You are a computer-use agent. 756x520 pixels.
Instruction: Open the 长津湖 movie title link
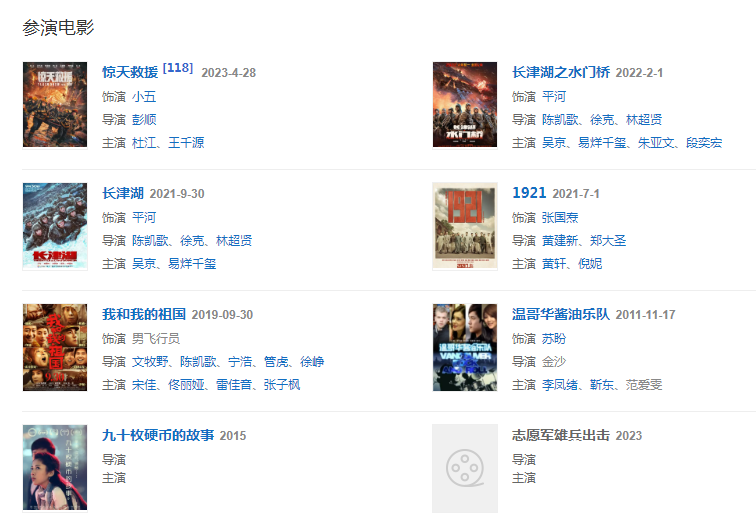tap(123, 193)
